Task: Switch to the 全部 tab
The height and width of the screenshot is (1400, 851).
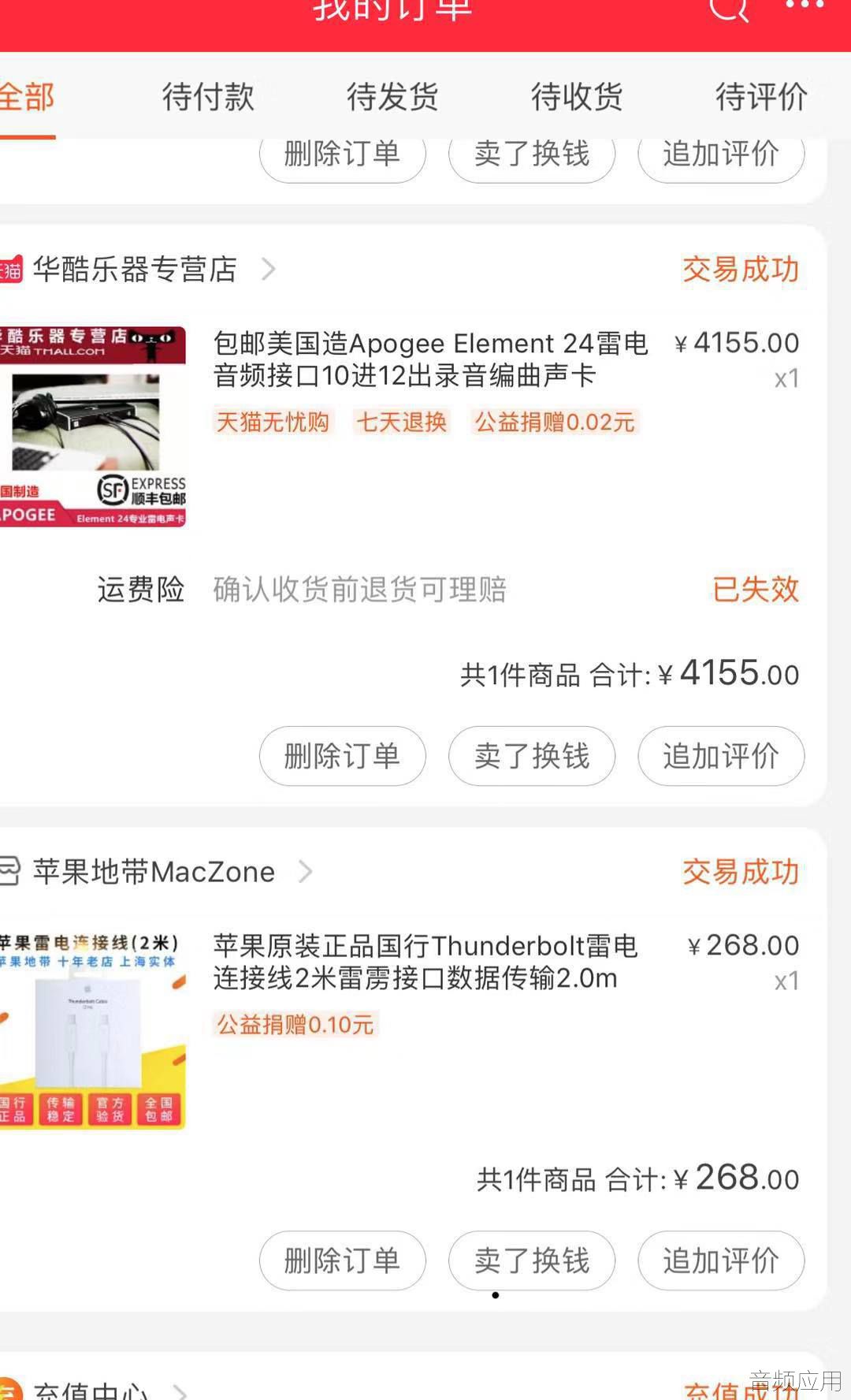Action: coord(27,98)
